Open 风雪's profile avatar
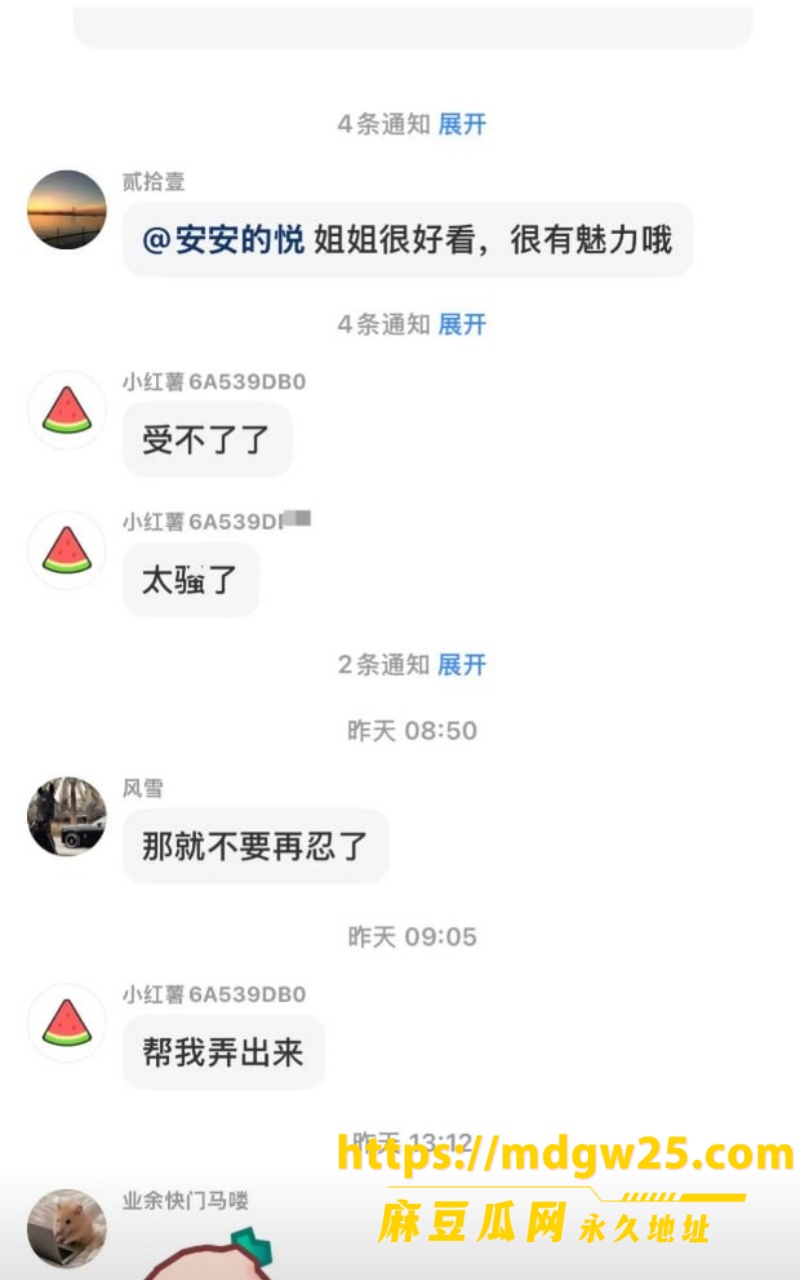 (x=67, y=816)
